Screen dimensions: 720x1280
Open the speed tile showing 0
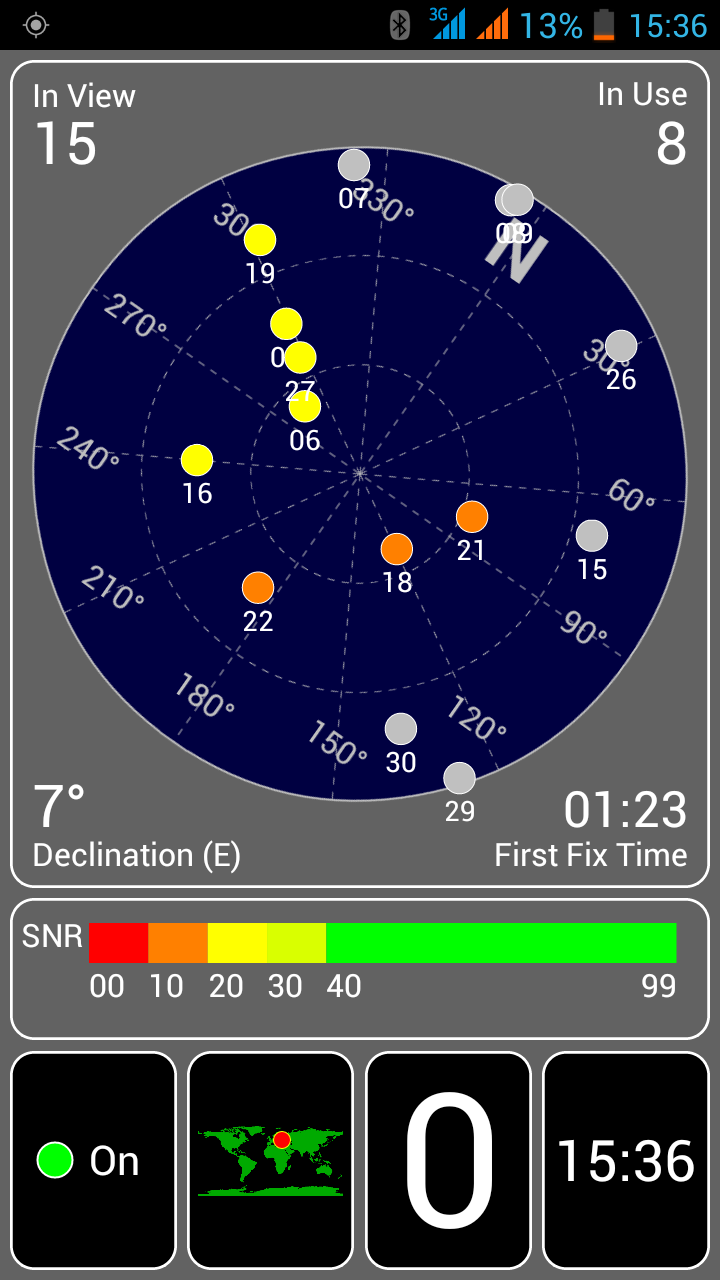448,1160
